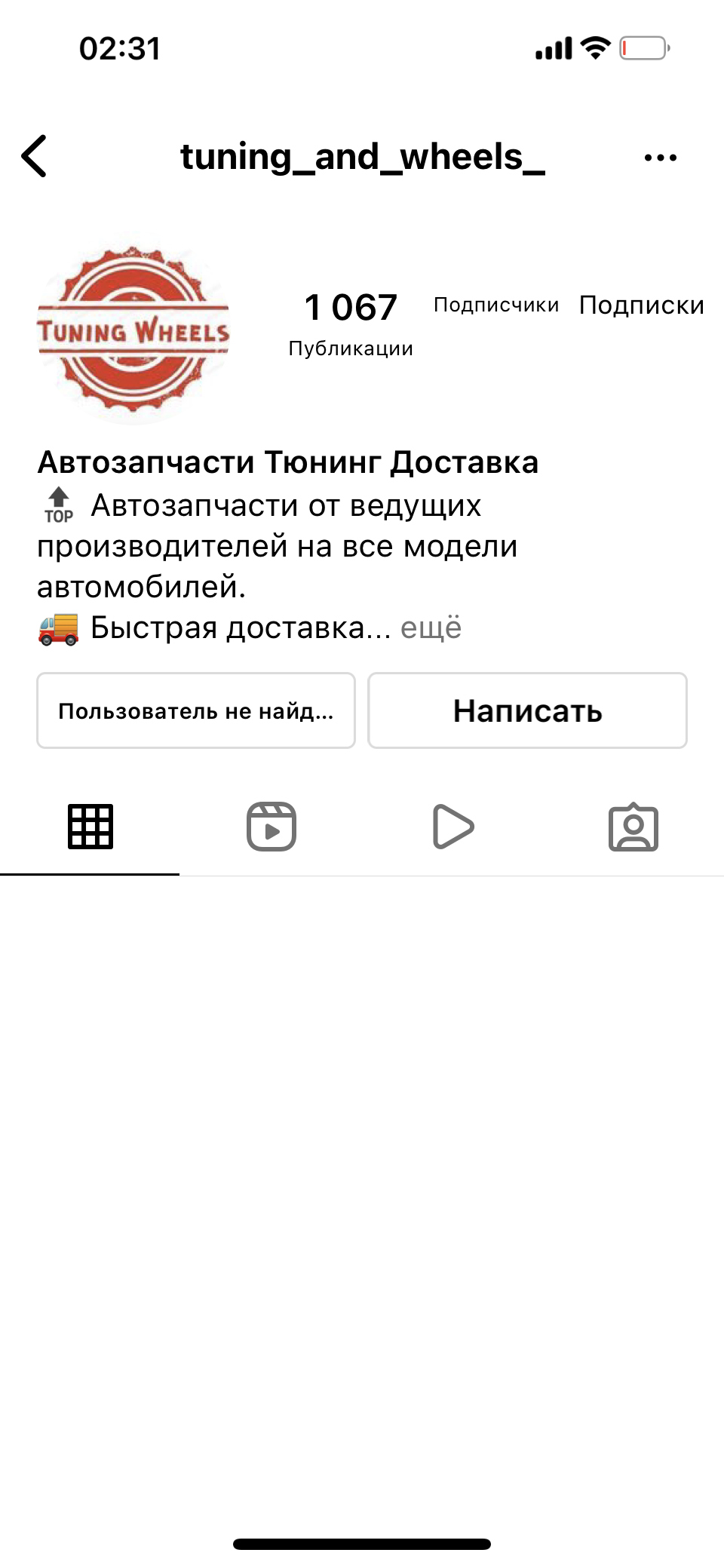Open the tagged photos tab
Image resolution: width=724 pixels, height=1568 pixels.
click(633, 827)
